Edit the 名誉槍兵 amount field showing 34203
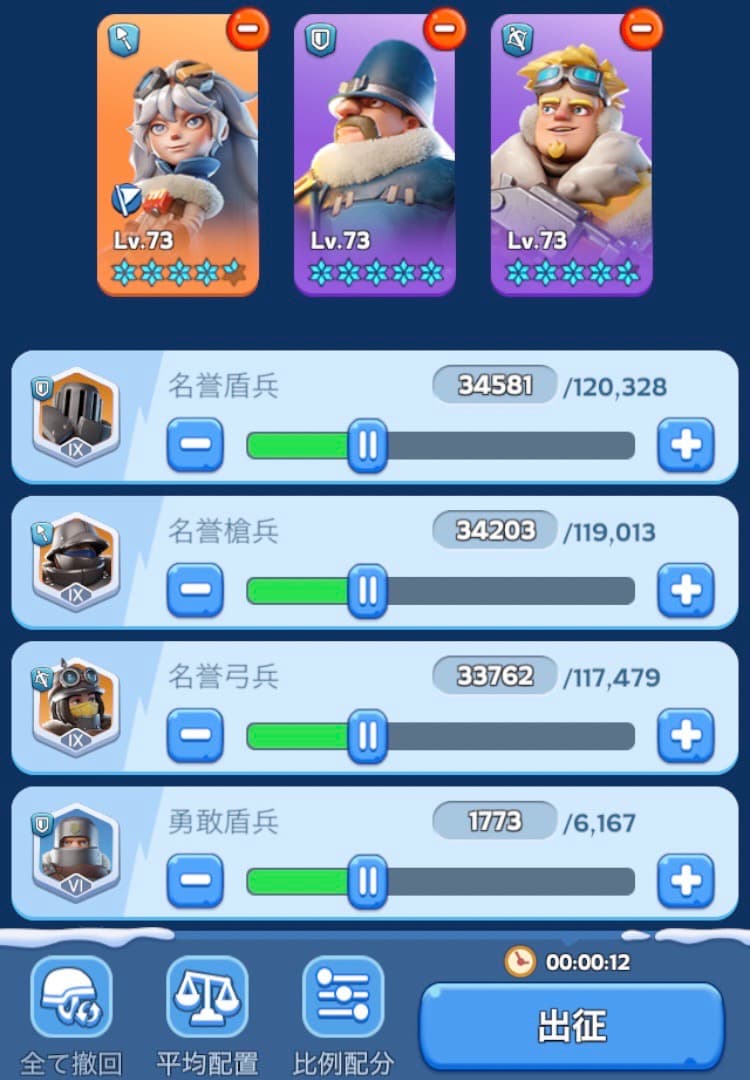The height and width of the screenshot is (1080, 750). (x=494, y=531)
